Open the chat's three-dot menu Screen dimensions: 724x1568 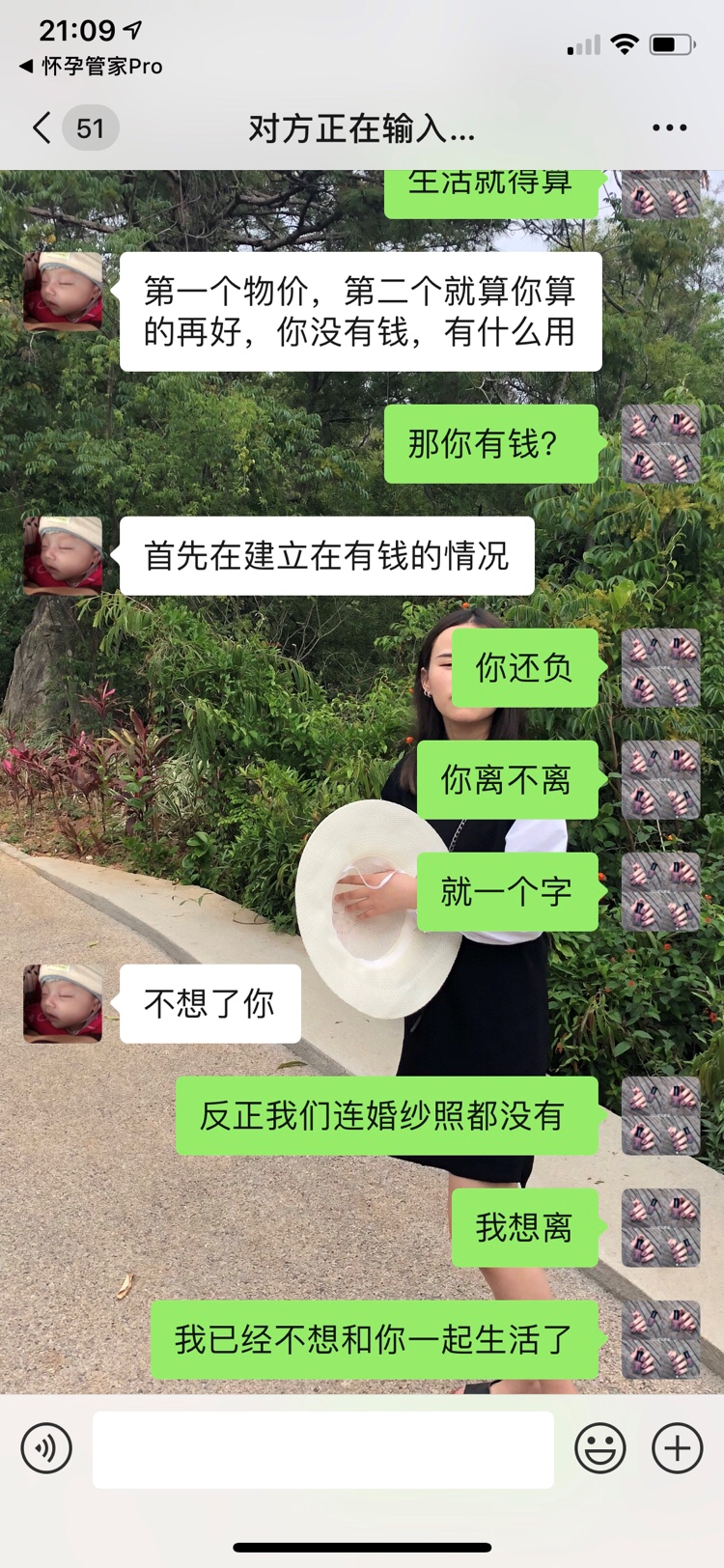click(669, 127)
